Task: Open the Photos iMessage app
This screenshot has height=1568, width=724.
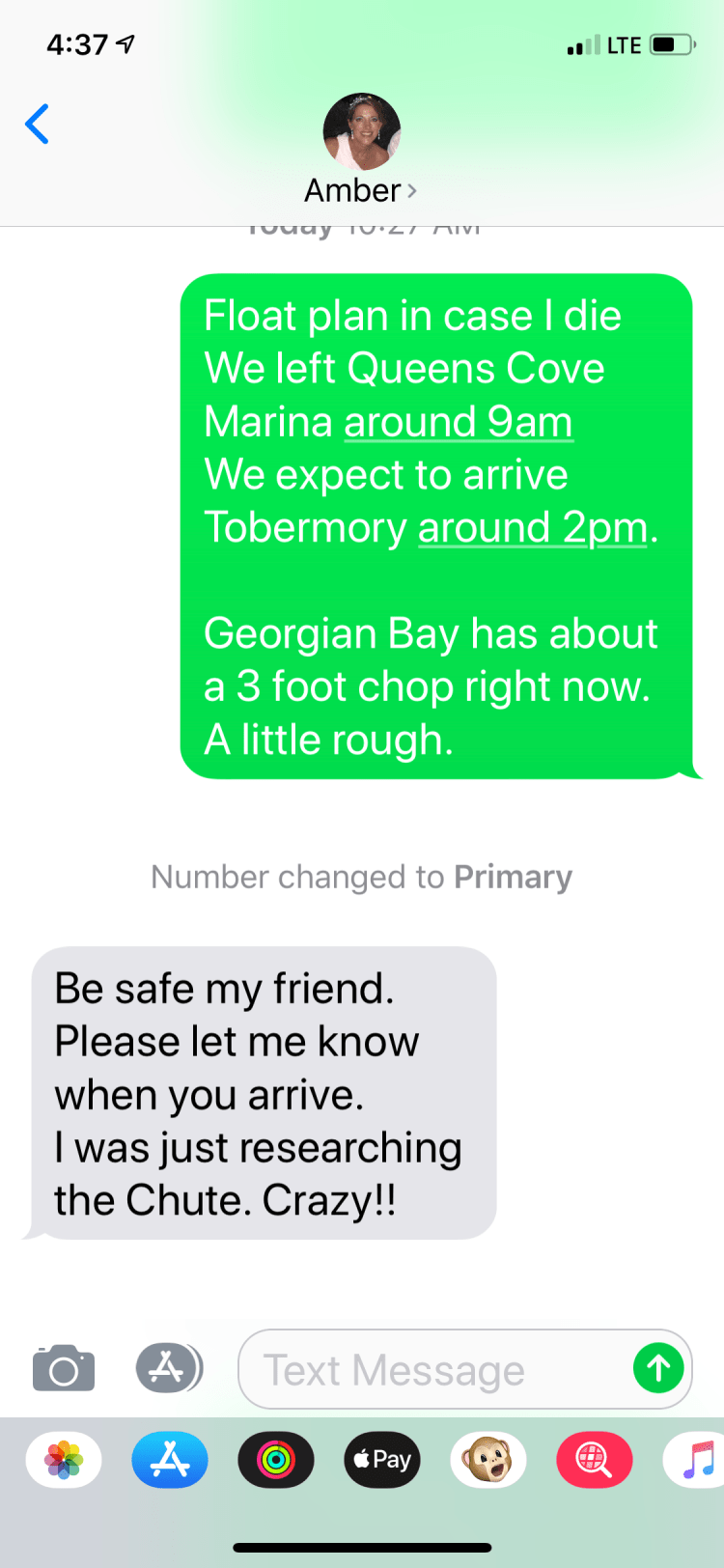Action: [64, 1459]
